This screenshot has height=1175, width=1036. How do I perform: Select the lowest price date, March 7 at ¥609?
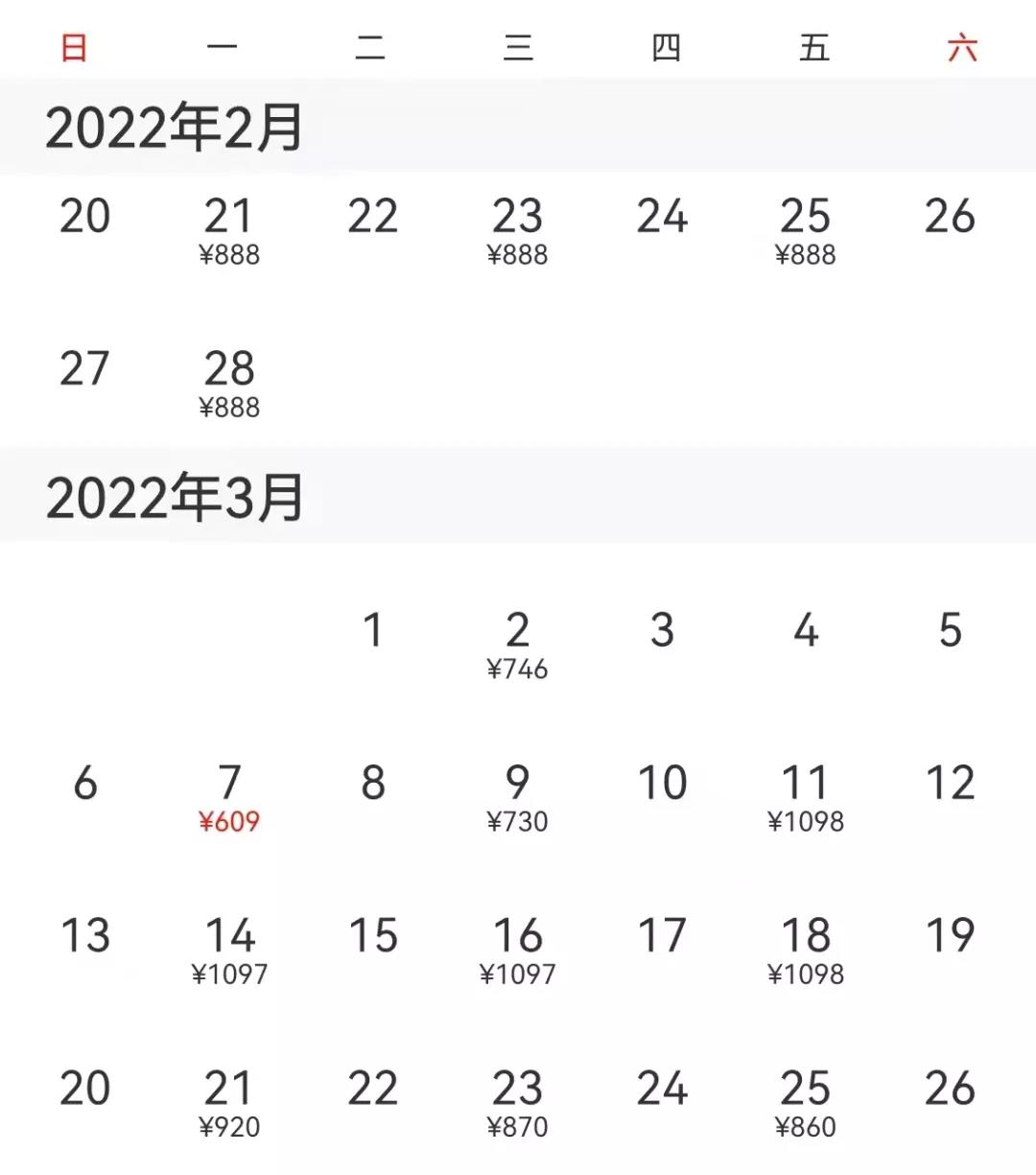[x=229, y=797]
